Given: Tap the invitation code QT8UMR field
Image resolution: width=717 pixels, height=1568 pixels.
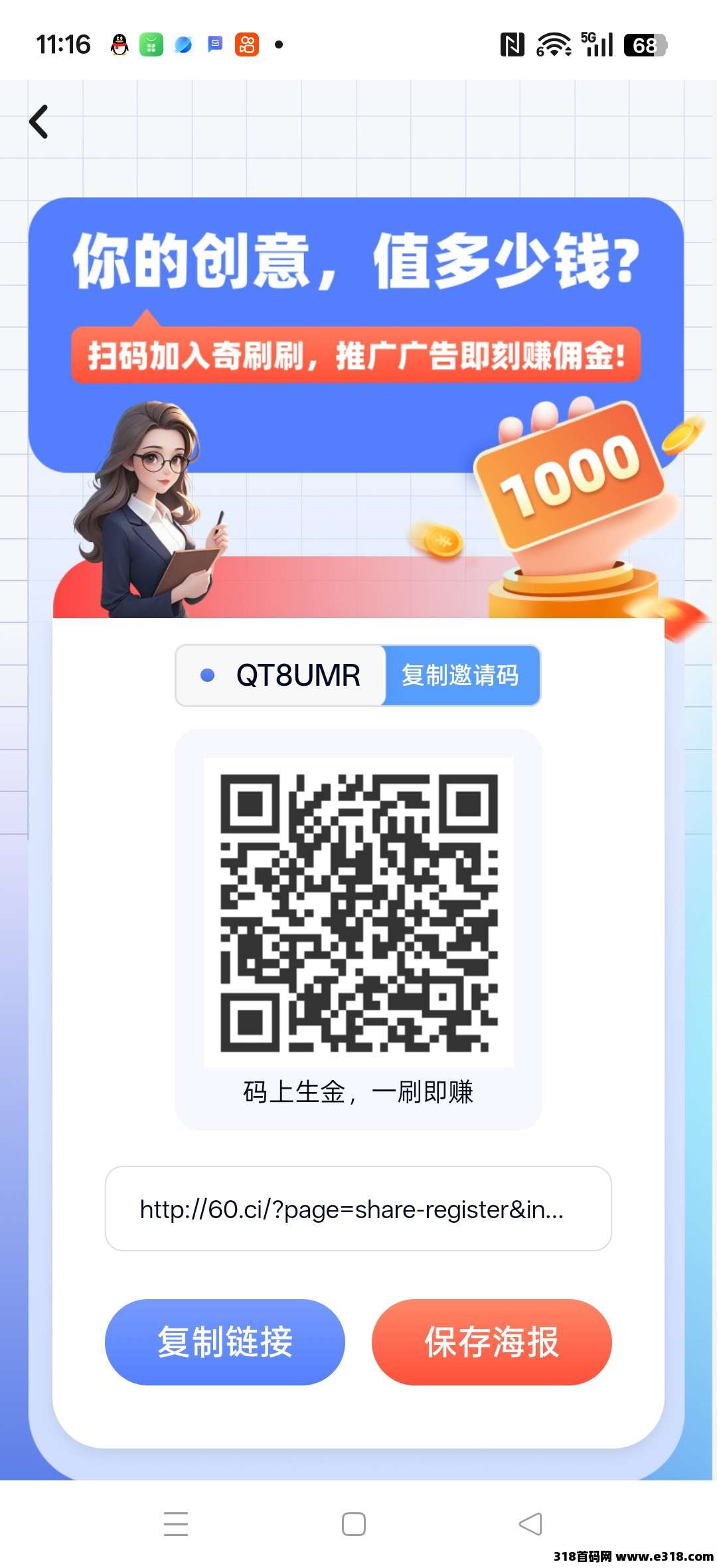Looking at the screenshot, I should pyautogui.click(x=279, y=675).
